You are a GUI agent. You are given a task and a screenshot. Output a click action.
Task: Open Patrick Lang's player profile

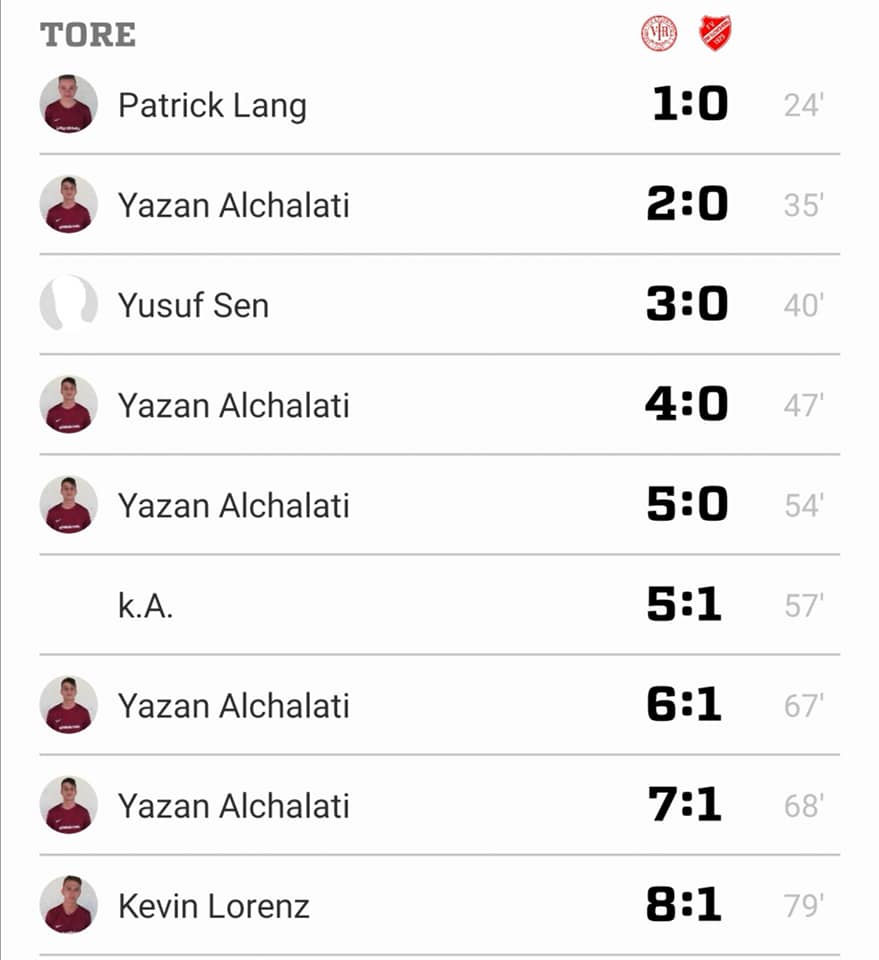tap(212, 105)
